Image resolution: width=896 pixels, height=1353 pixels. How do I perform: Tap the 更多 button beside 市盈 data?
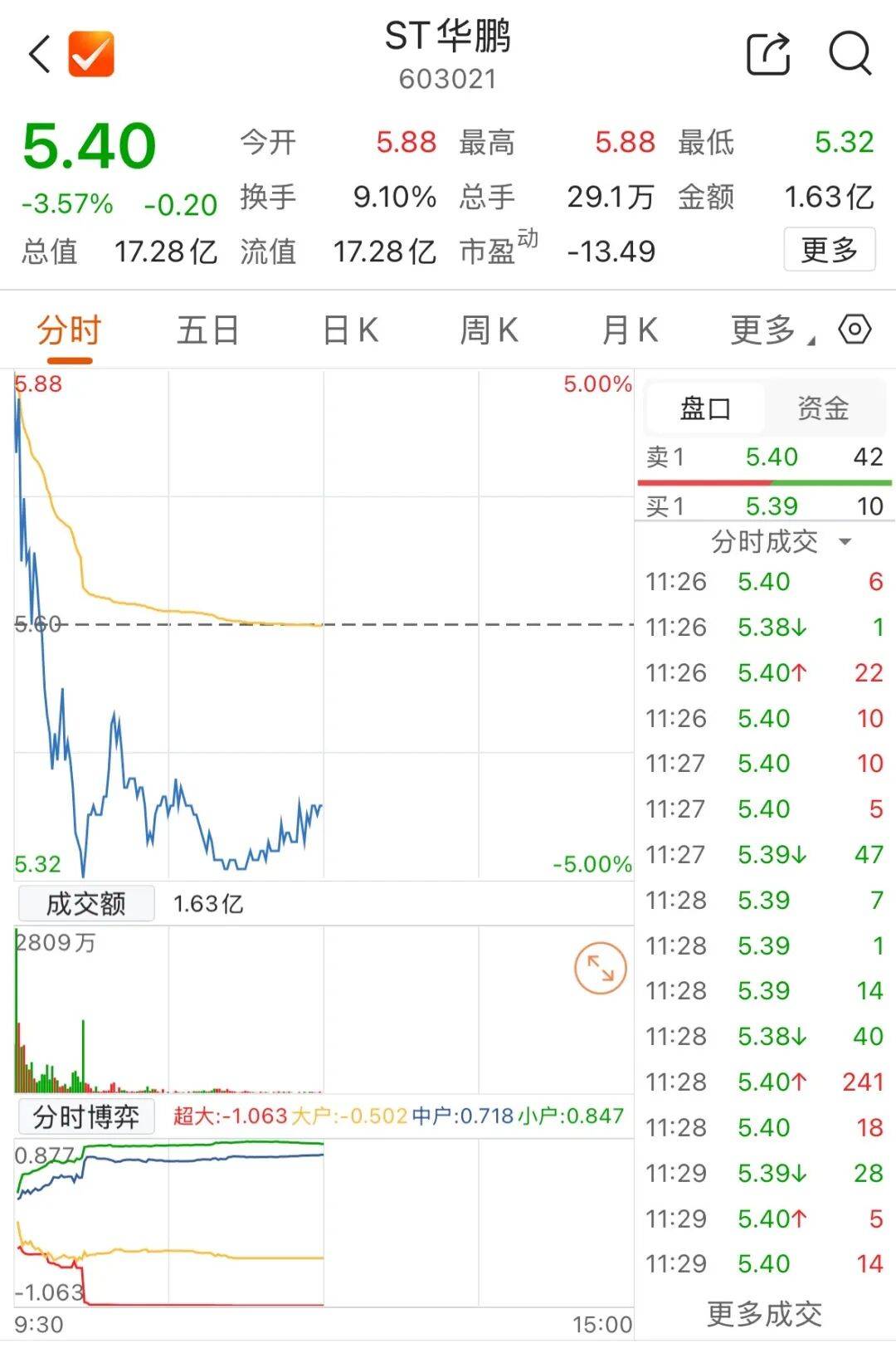[x=829, y=249]
